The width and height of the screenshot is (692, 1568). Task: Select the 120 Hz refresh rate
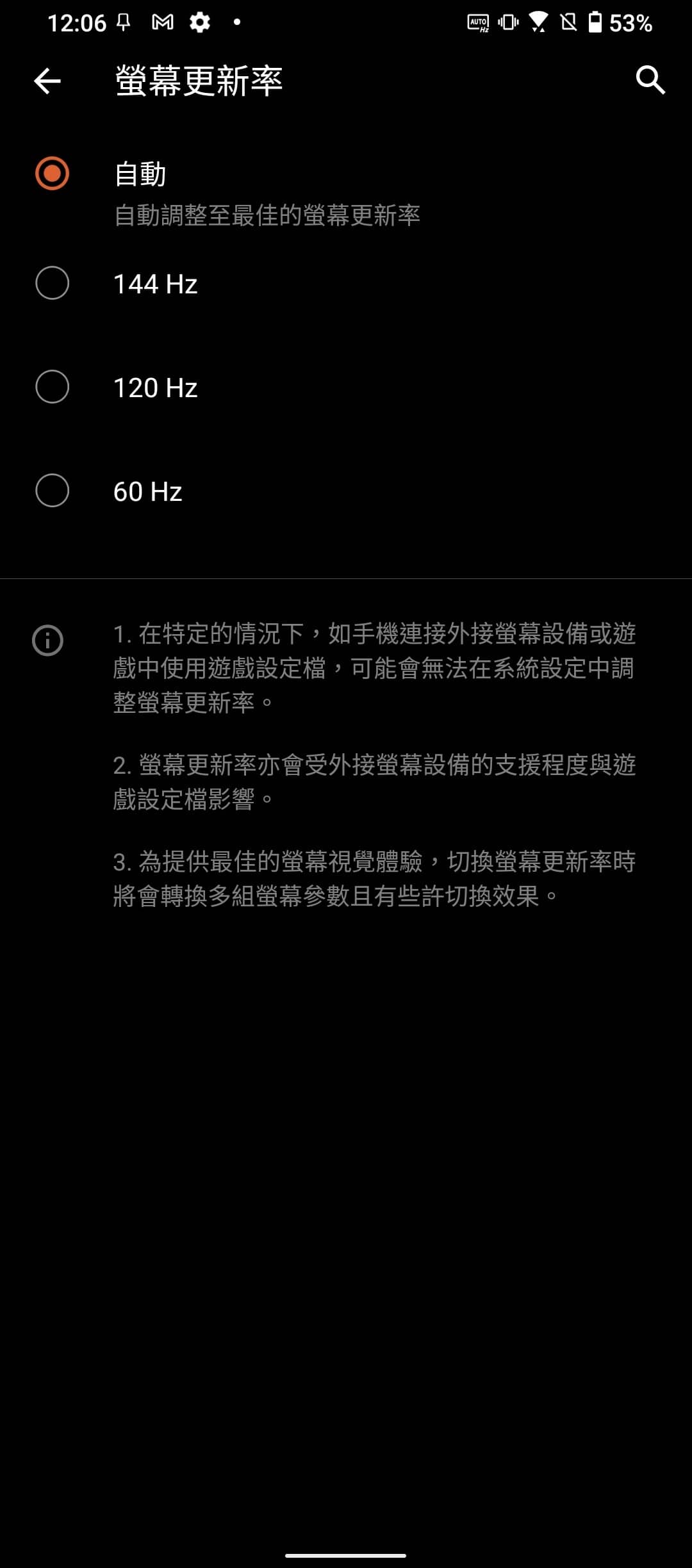(x=53, y=387)
